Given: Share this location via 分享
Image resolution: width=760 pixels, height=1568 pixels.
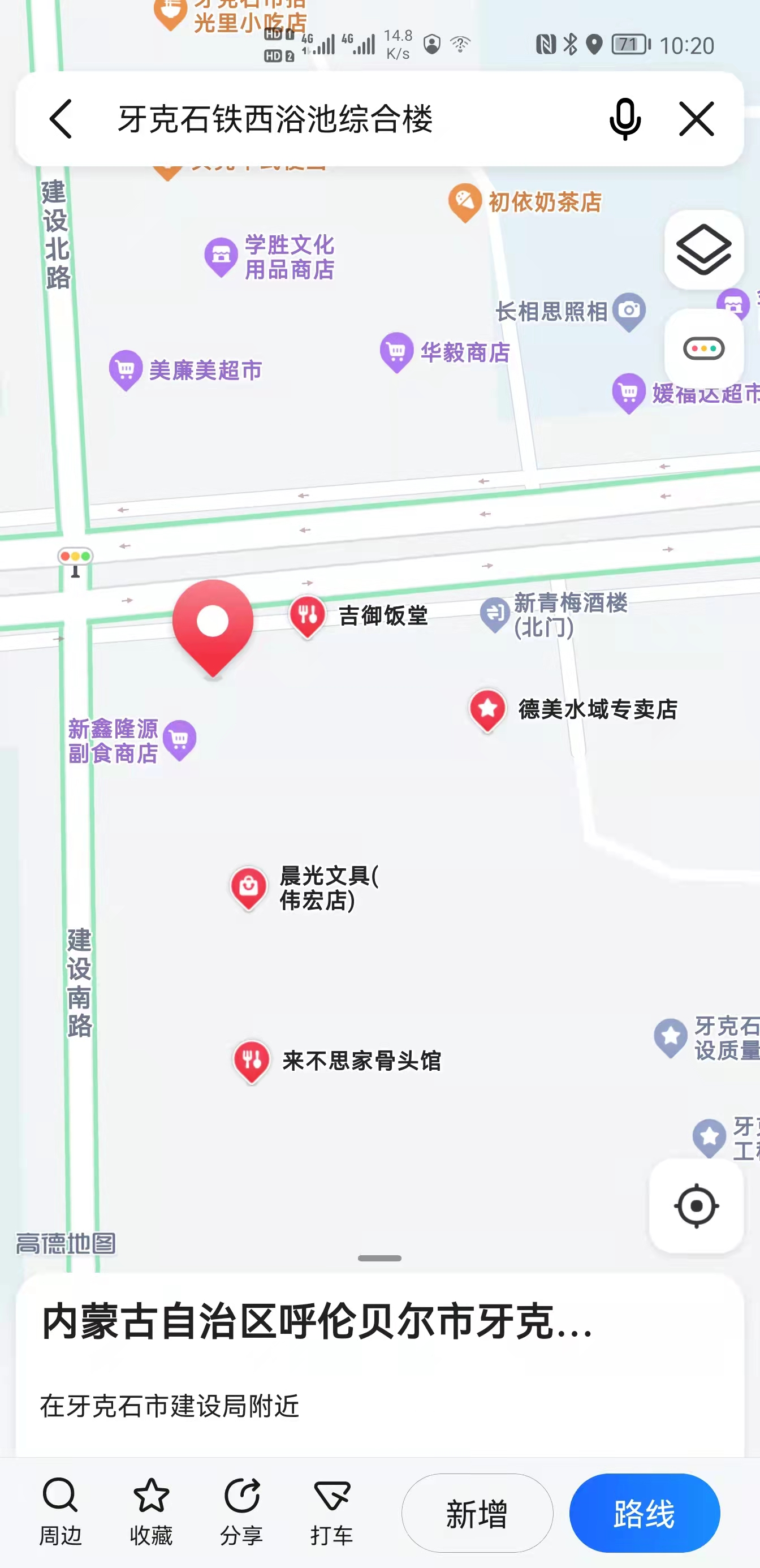Looking at the screenshot, I should click(241, 1513).
